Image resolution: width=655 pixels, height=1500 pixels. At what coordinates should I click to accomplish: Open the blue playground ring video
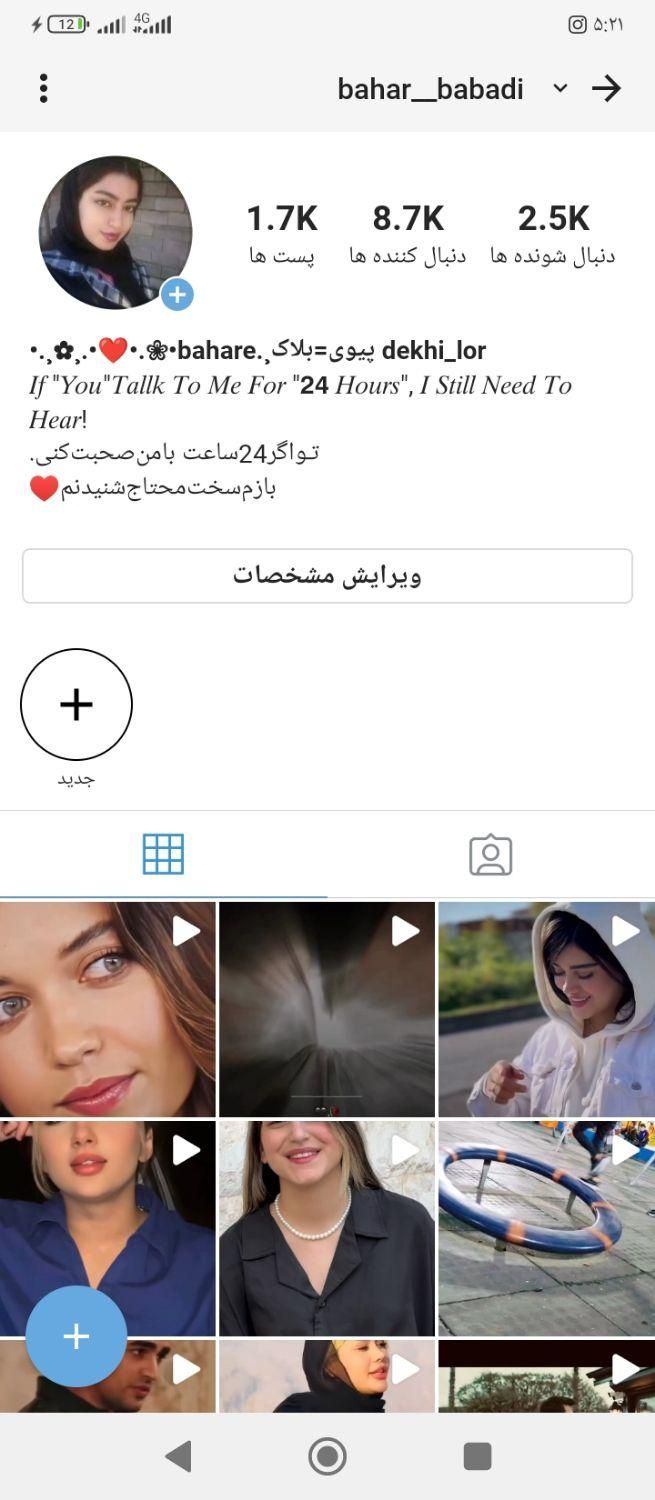coord(546,1228)
